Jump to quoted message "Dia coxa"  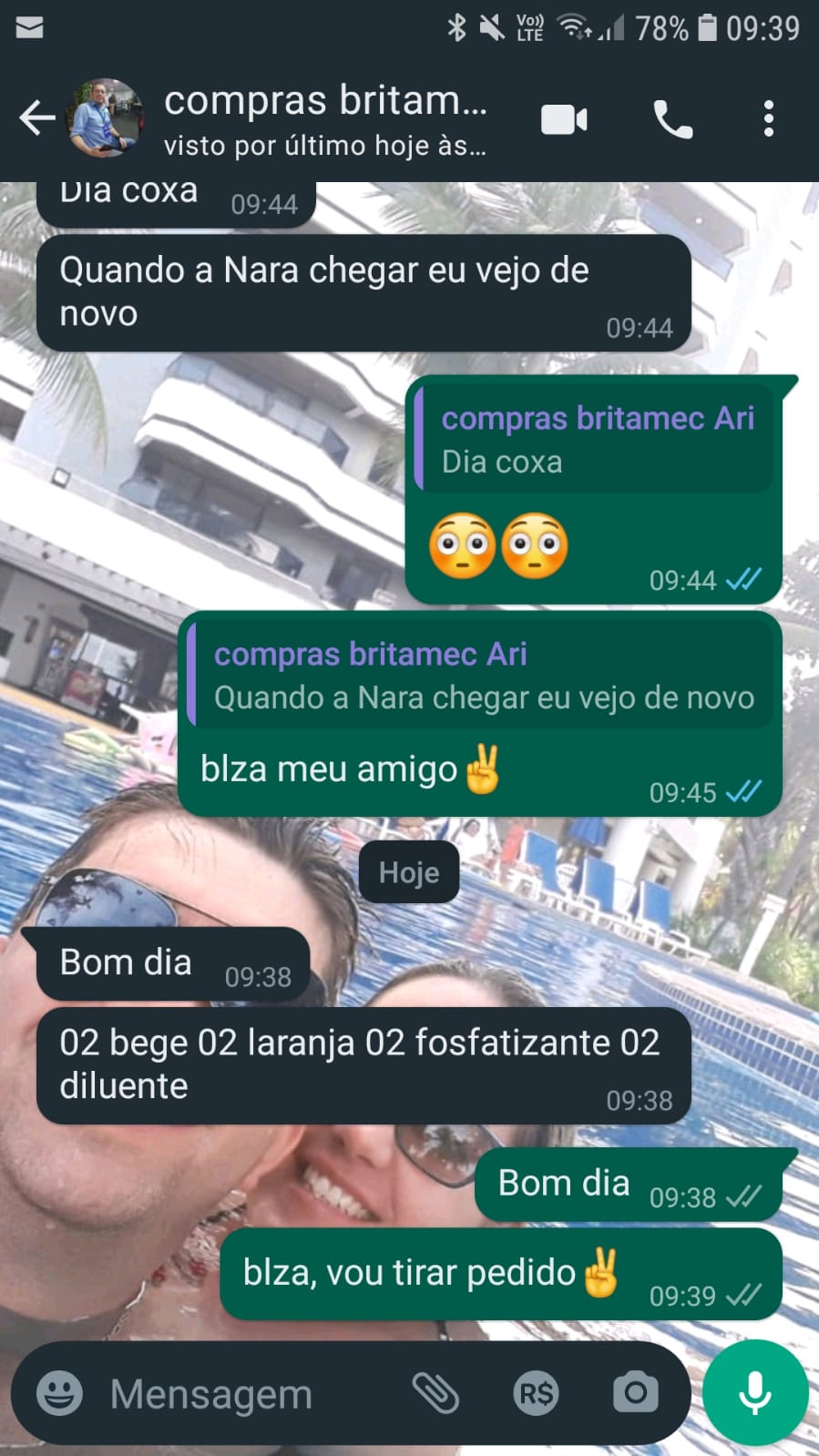coord(594,440)
